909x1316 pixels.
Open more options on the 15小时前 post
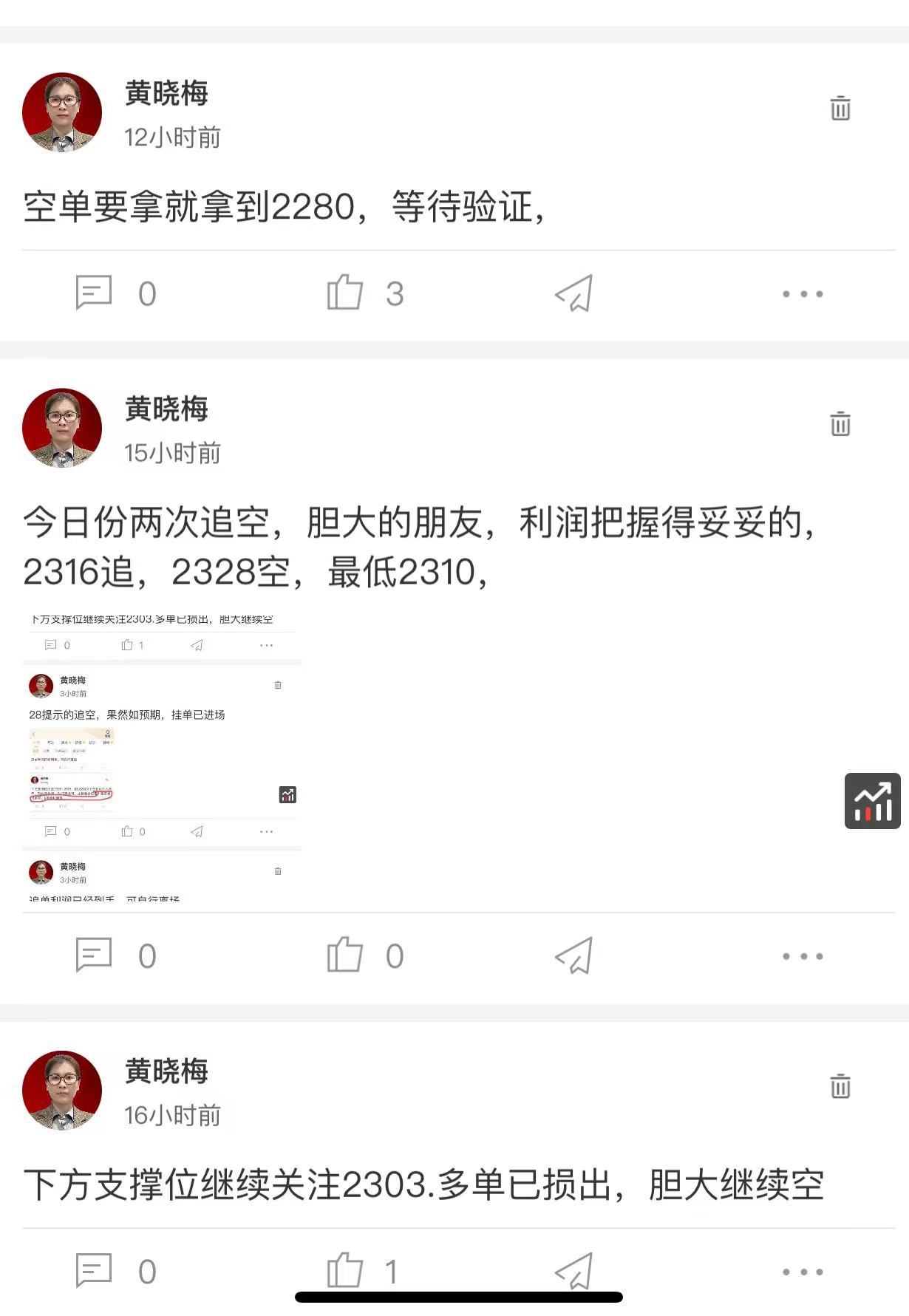pyautogui.click(x=803, y=955)
